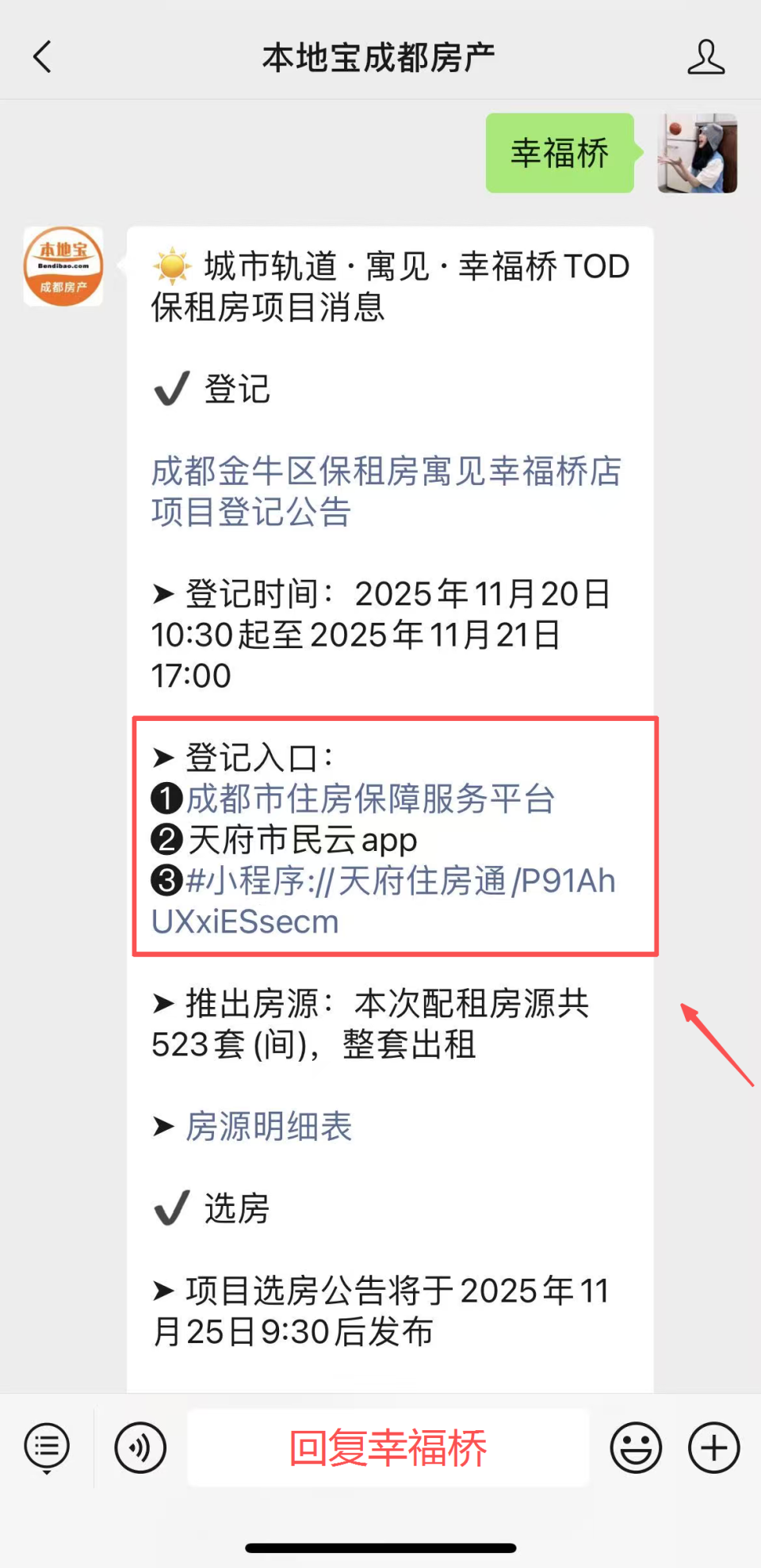Tap the 登记时间 schedule text line
Image resolution: width=761 pixels, height=1568 pixels.
pyautogui.click(x=380, y=634)
